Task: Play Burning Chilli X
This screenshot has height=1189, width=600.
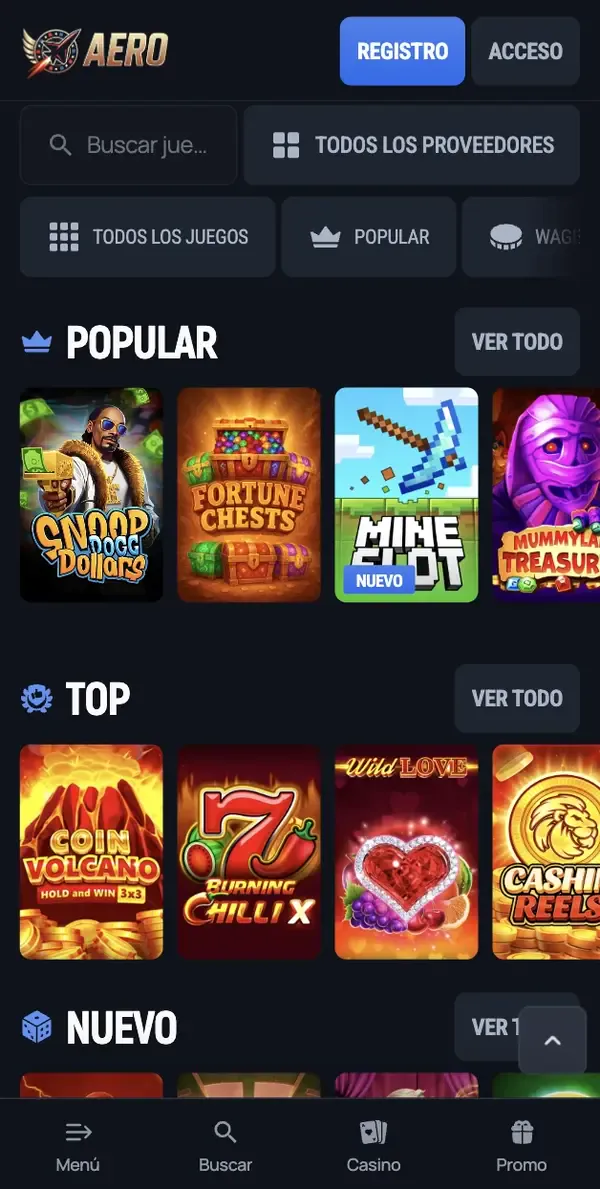Action: point(249,852)
